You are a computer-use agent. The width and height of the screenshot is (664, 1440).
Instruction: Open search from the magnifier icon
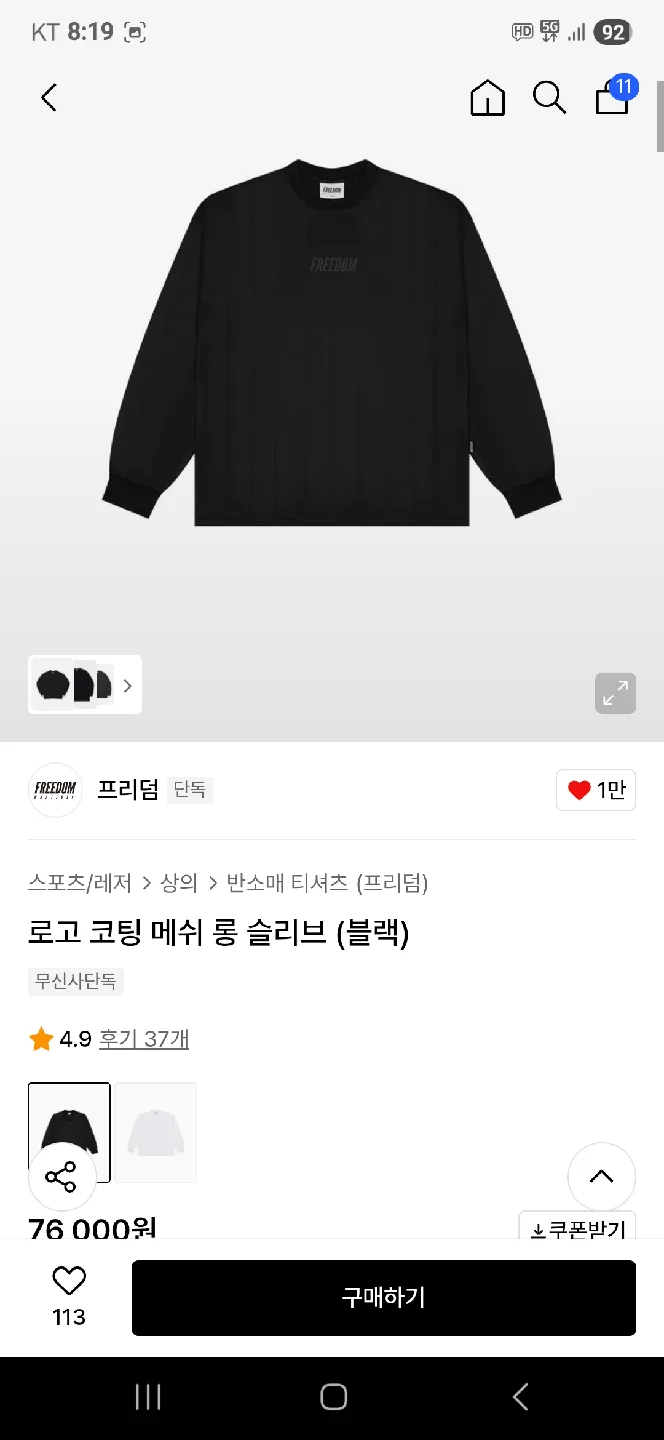click(549, 98)
